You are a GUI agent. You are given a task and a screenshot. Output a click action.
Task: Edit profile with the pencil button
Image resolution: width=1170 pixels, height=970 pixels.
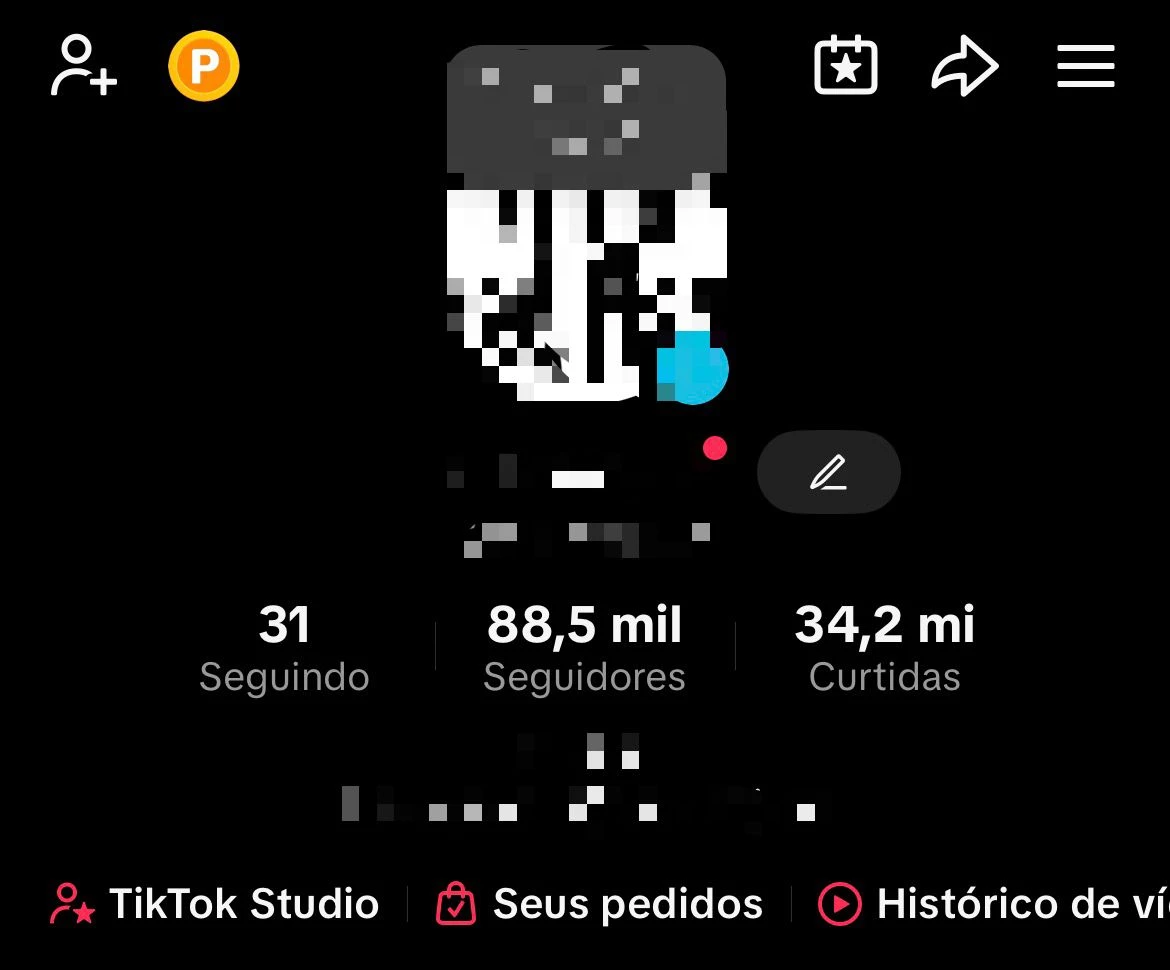[828, 472]
